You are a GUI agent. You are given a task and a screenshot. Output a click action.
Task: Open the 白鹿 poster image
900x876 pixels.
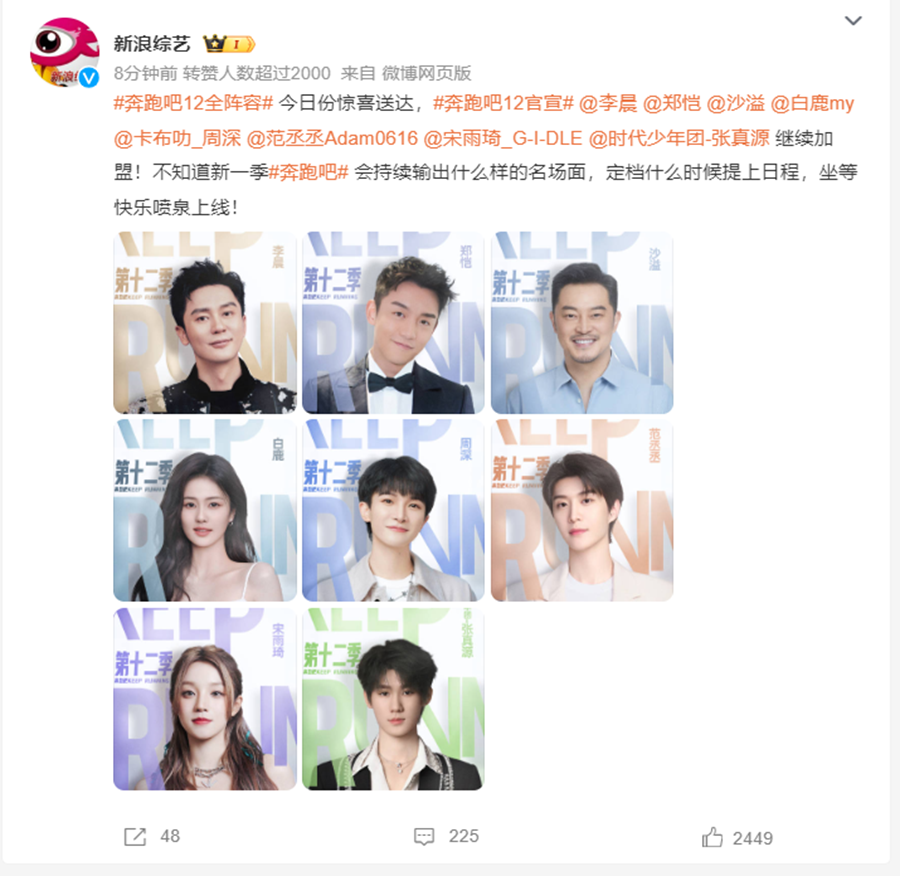[x=205, y=511]
